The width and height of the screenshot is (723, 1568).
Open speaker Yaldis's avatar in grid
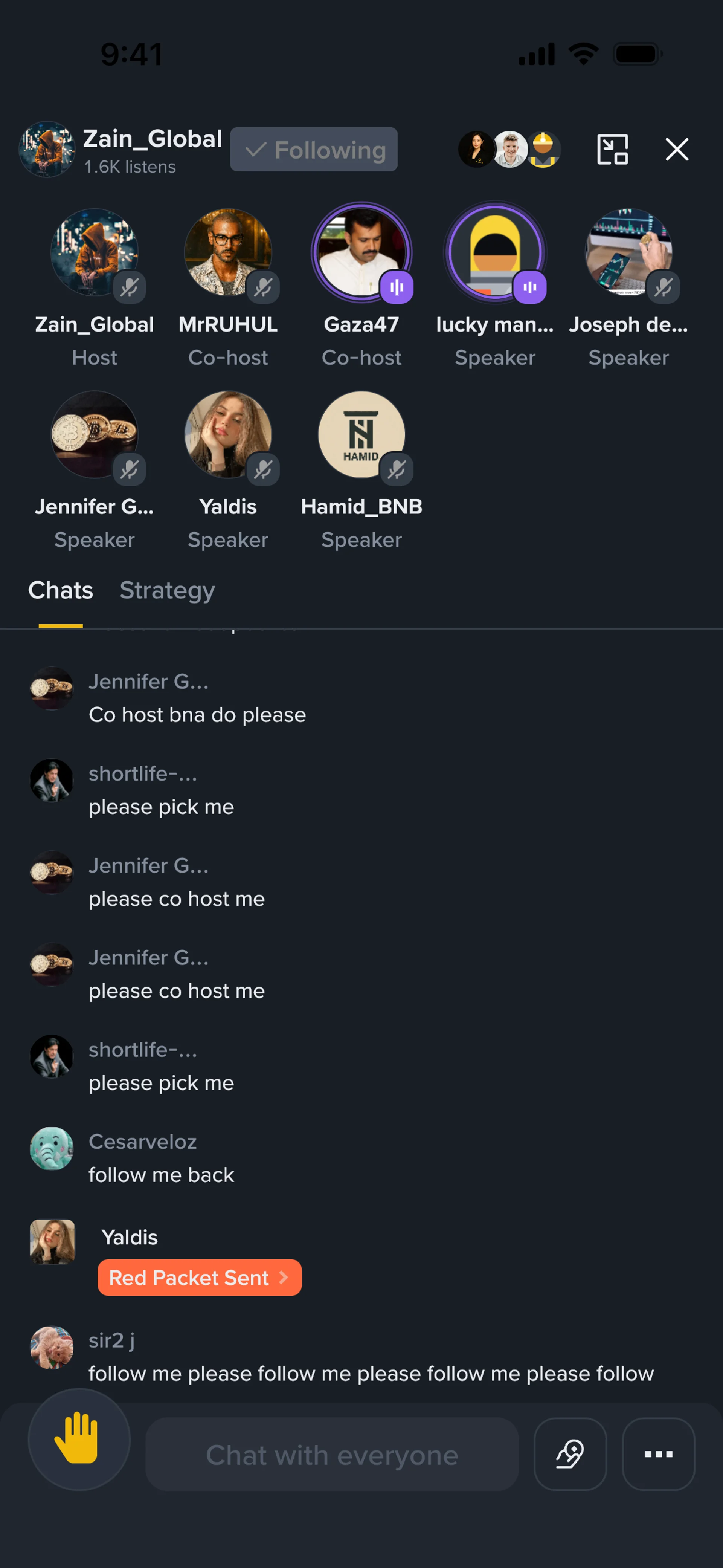click(227, 435)
